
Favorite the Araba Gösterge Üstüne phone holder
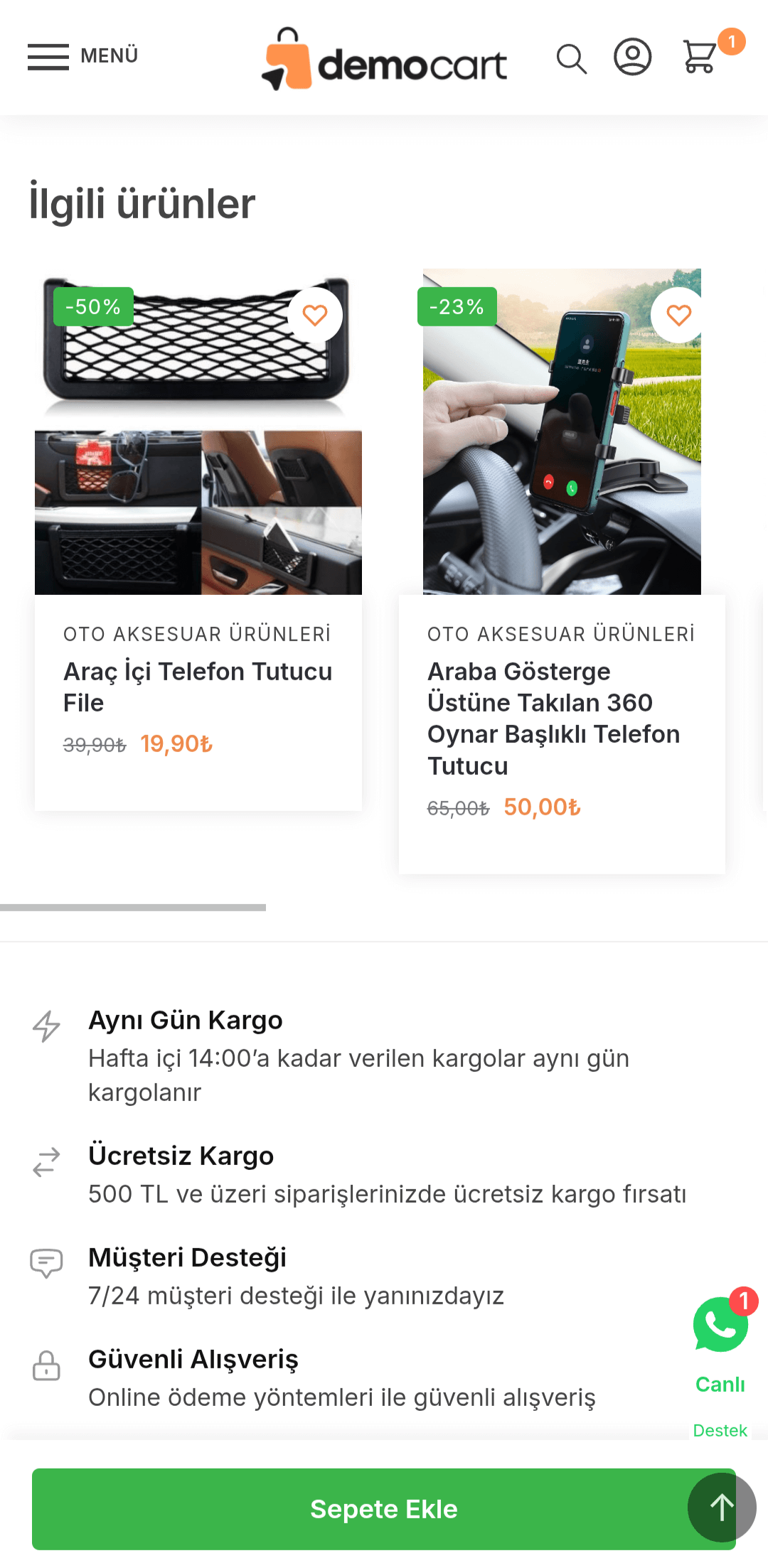tap(678, 315)
